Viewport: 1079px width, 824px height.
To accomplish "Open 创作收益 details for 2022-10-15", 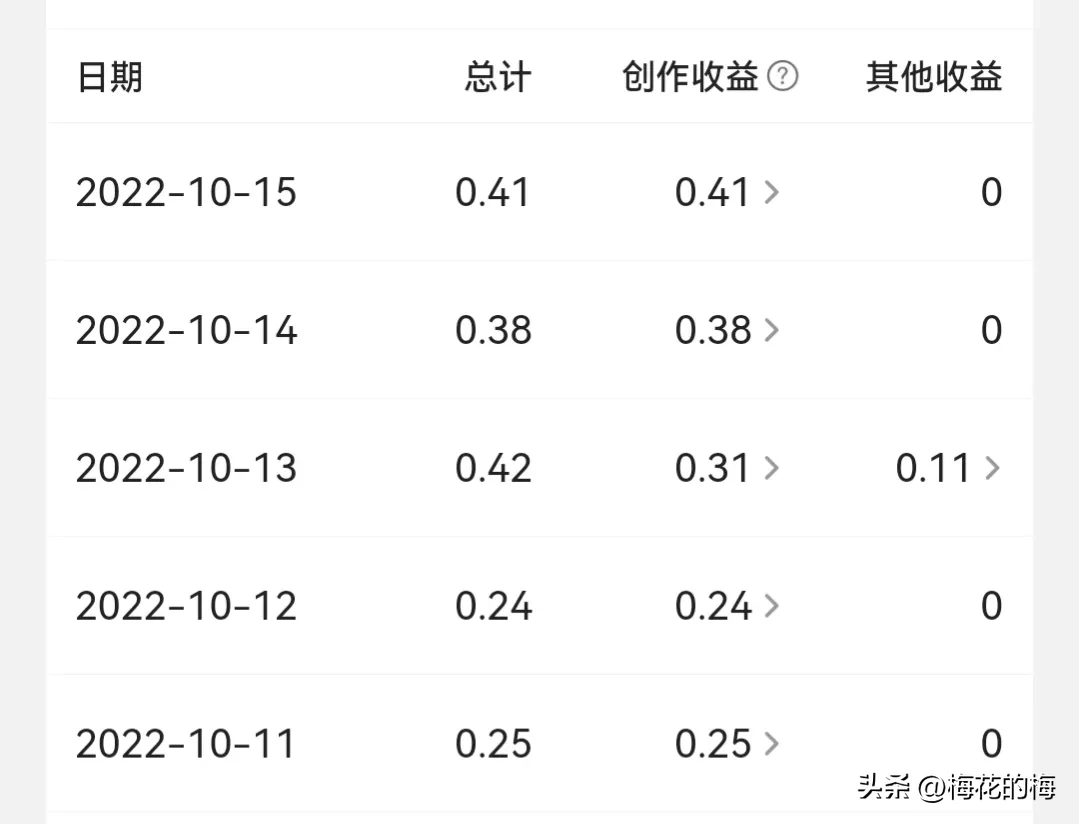I will pos(727,192).
